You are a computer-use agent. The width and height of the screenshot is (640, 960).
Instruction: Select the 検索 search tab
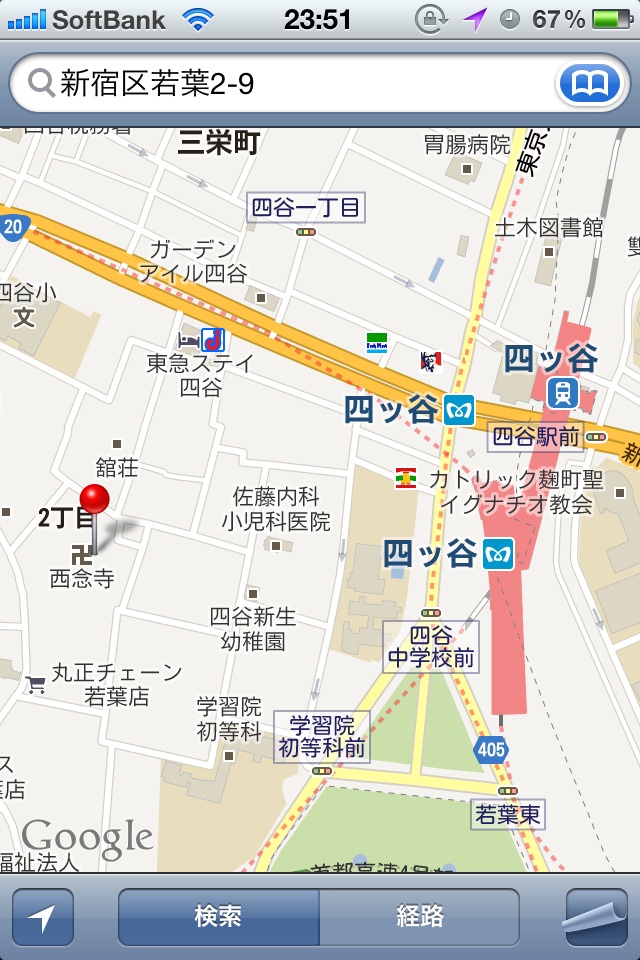tap(219, 917)
